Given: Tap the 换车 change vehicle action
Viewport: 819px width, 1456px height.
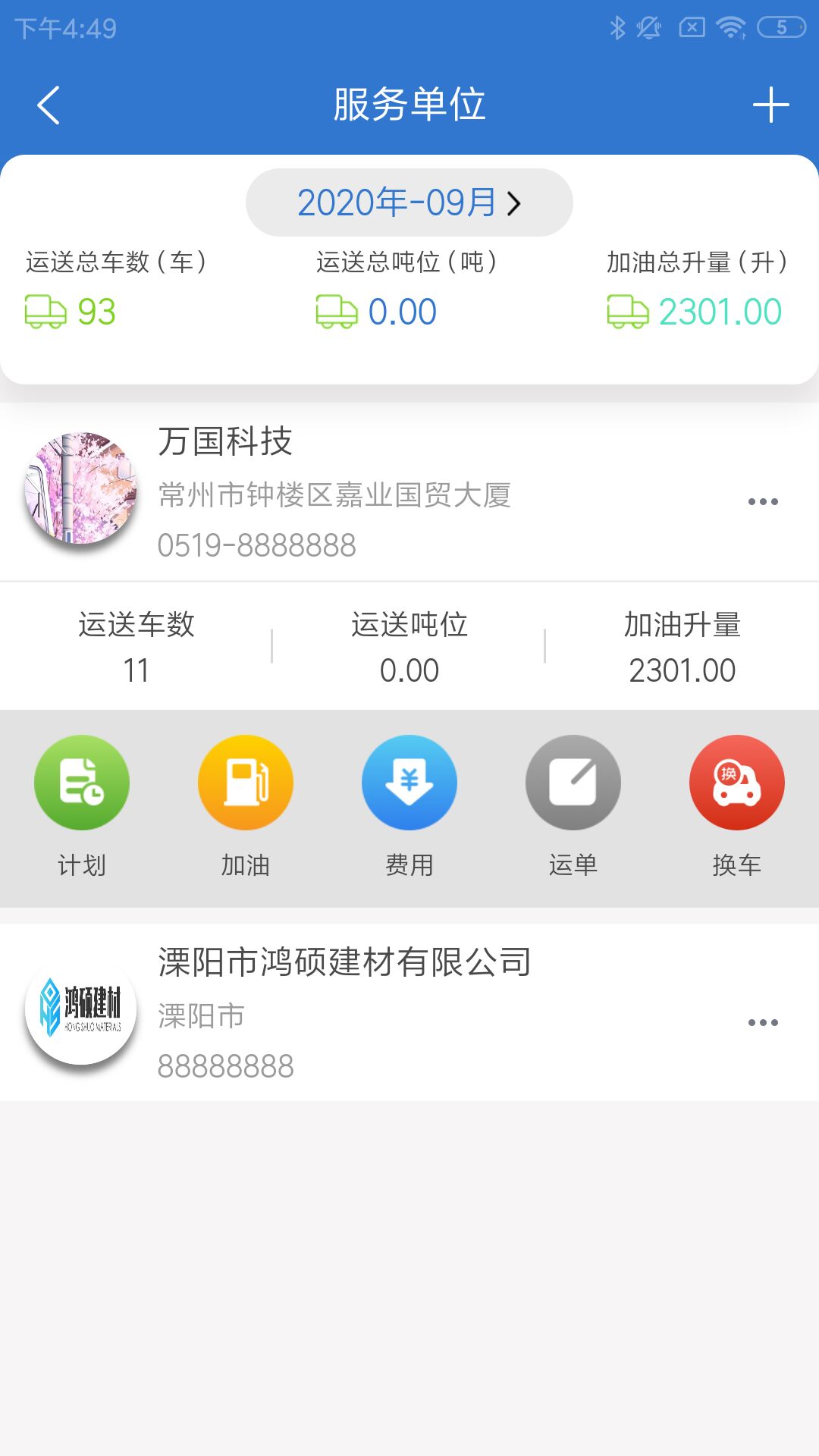Looking at the screenshot, I should pyautogui.click(x=736, y=805).
